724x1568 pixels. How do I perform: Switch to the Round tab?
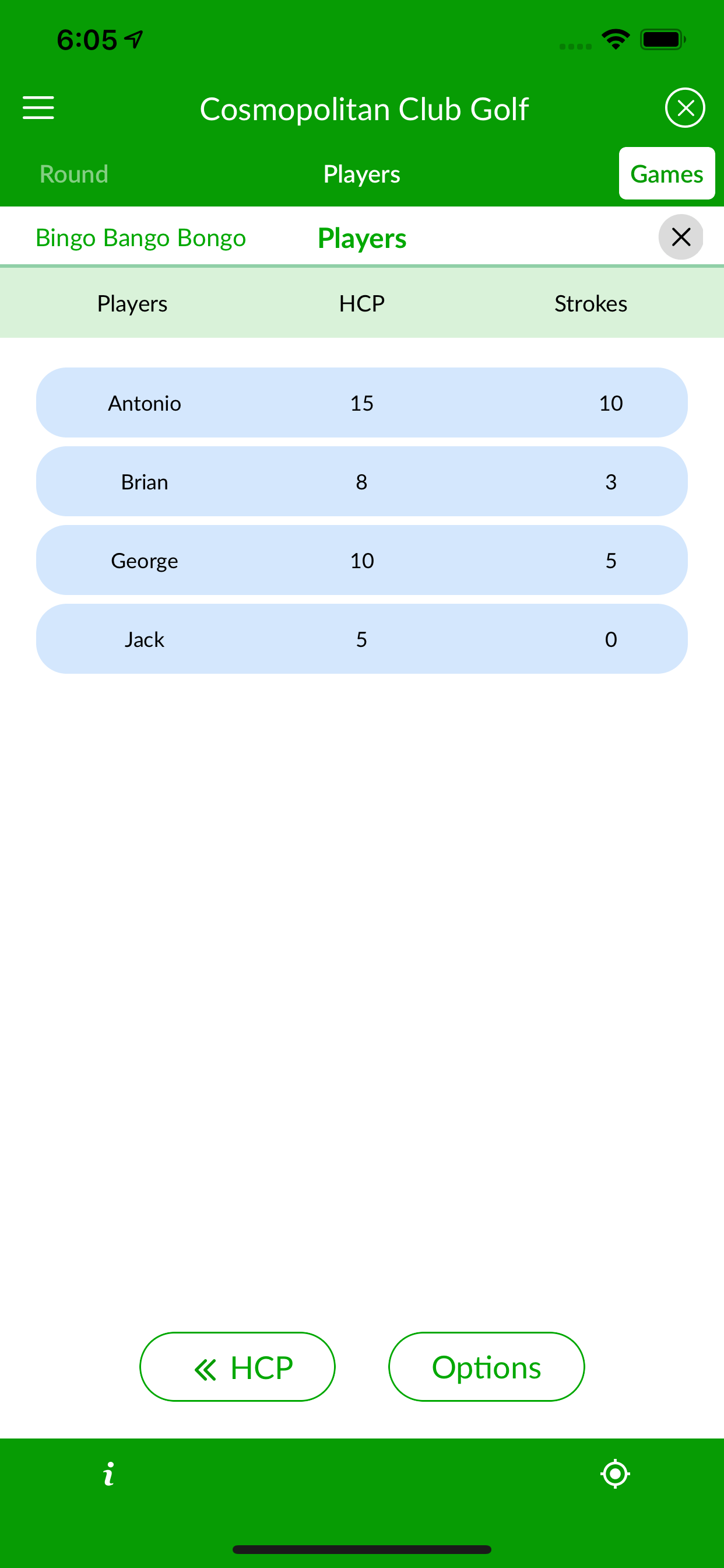(73, 173)
